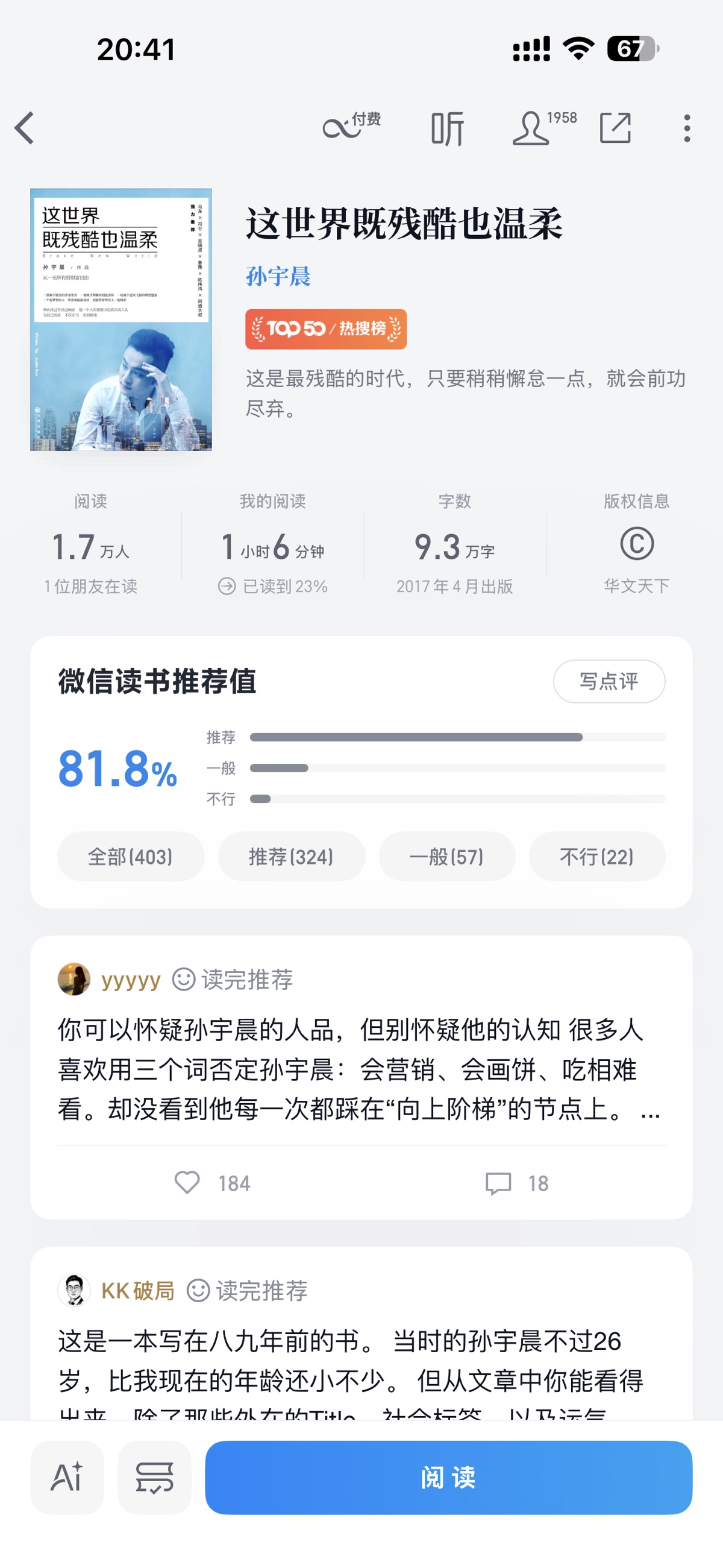Go back using the top-left arrow

click(x=24, y=128)
